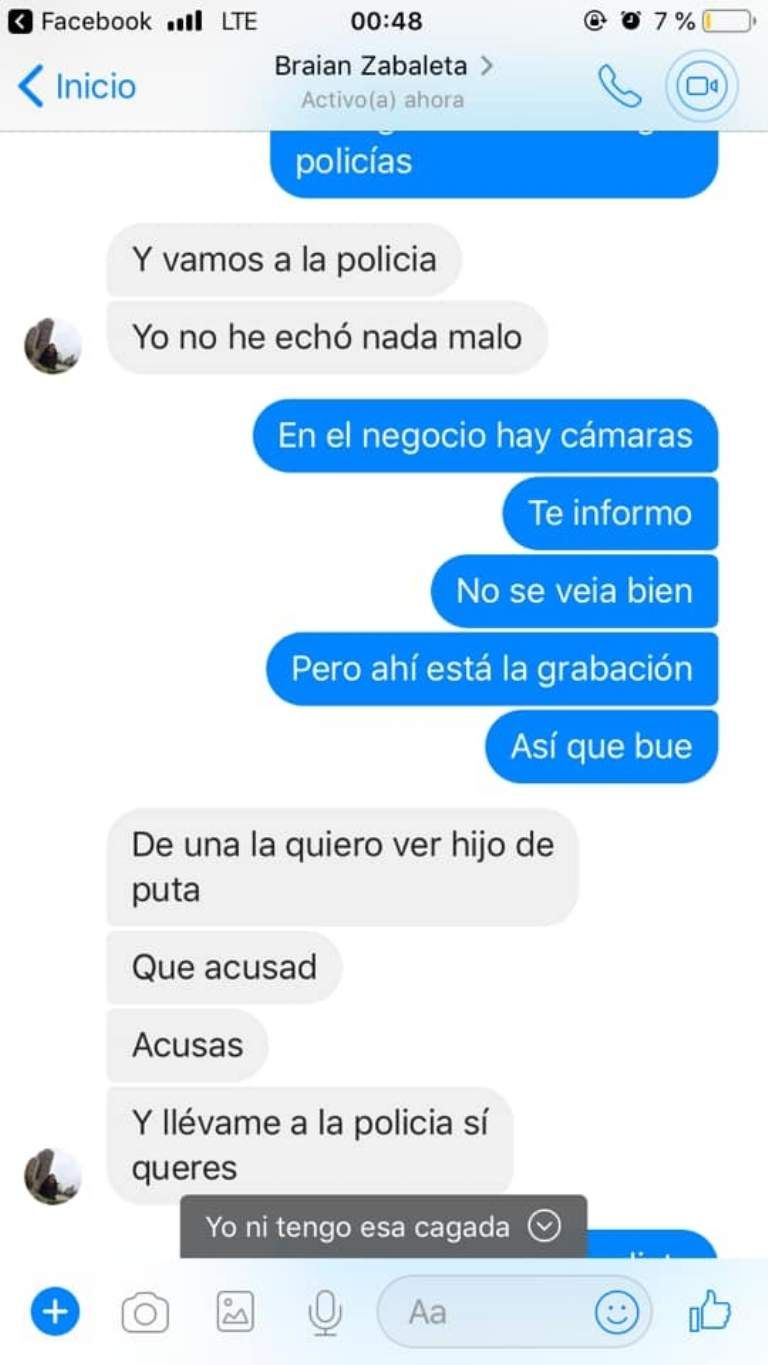Open the camera

tap(145, 1312)
